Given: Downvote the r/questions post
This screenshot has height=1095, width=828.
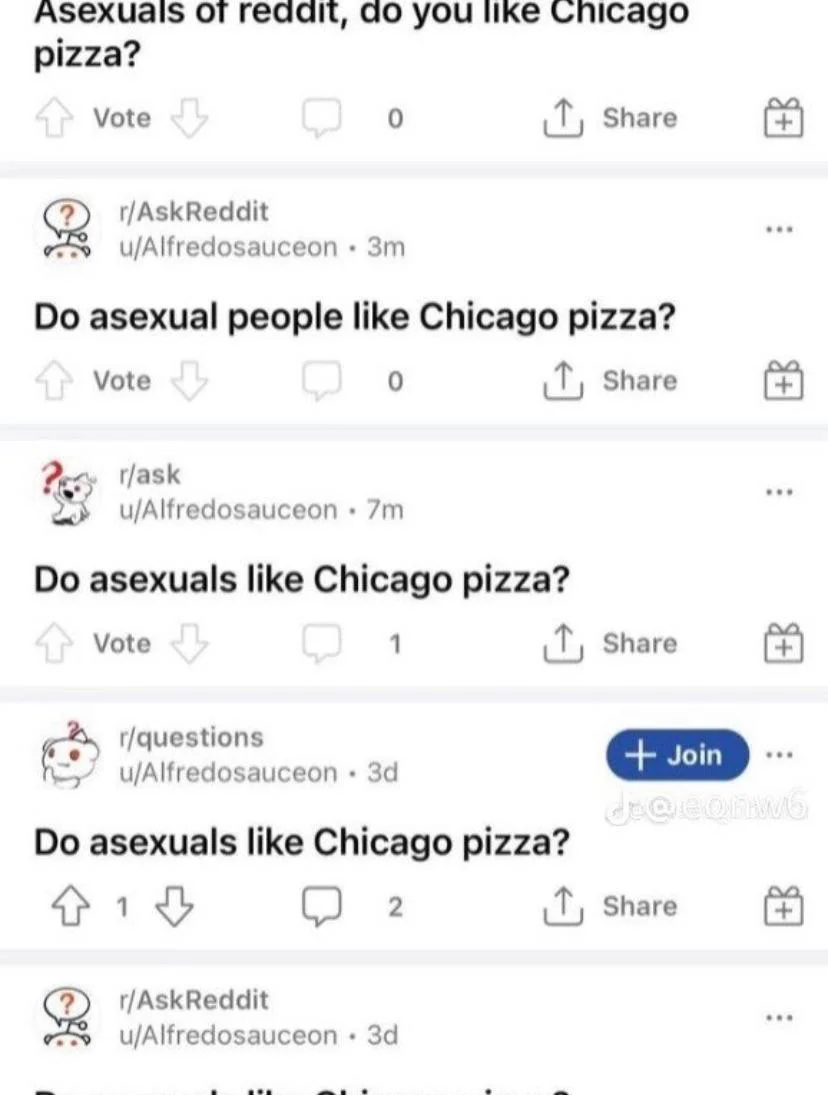Looking at the screenshot, I should coord(176,907).
